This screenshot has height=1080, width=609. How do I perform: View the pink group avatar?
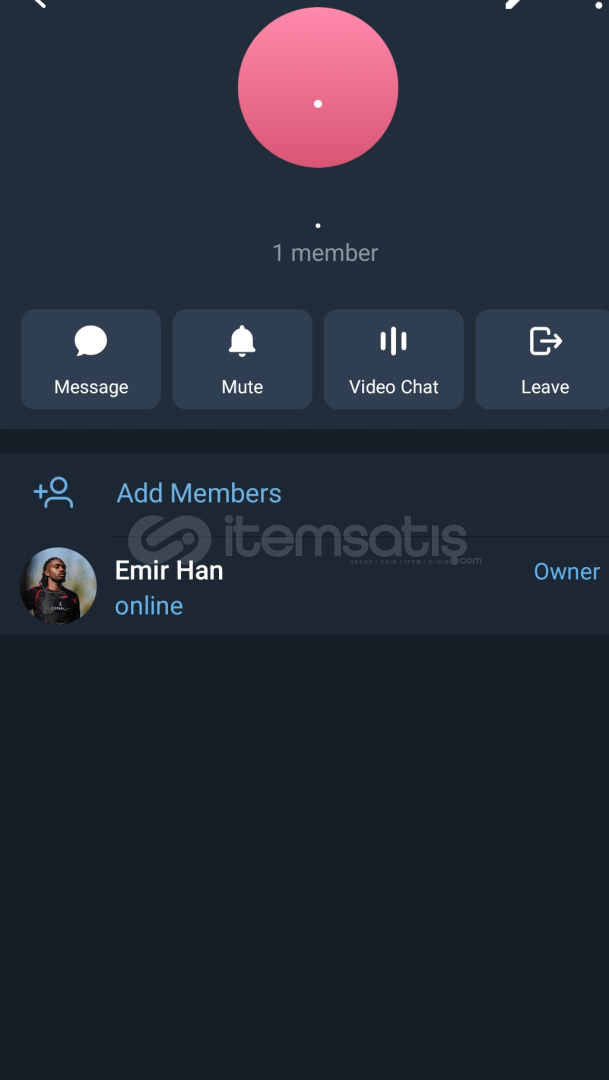[318, 88]
